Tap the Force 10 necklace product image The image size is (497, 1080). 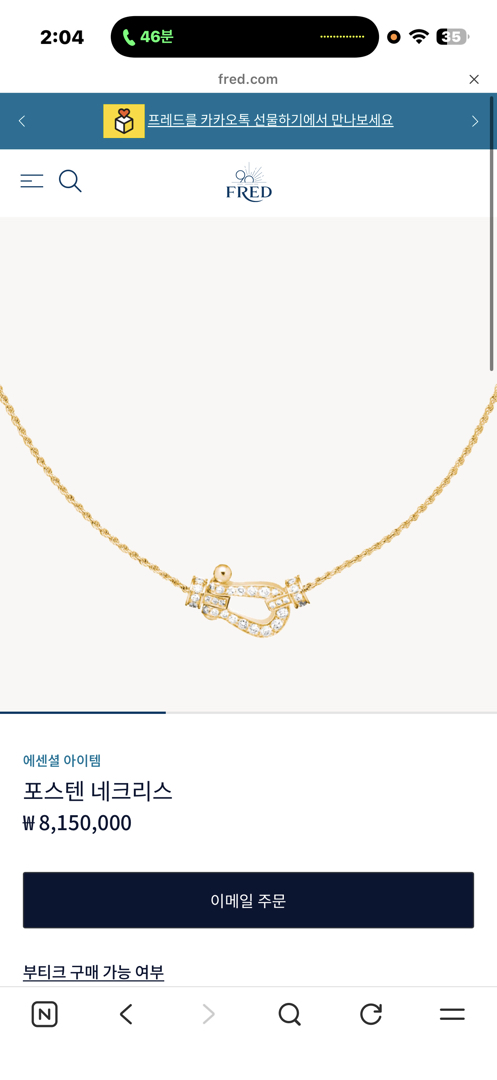248,465
